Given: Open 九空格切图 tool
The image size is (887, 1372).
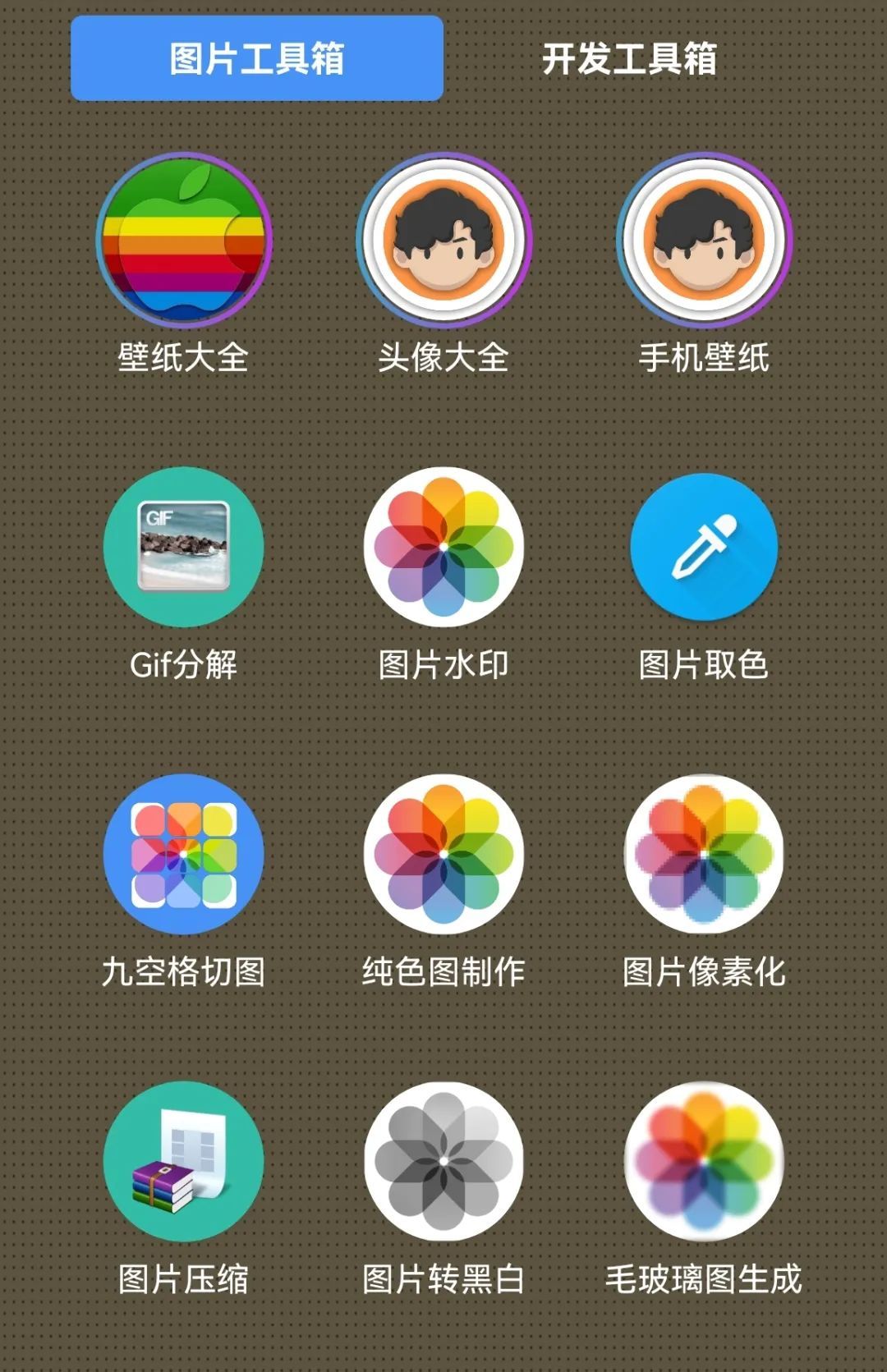Looking at the screenshot, I should [183, 854].
